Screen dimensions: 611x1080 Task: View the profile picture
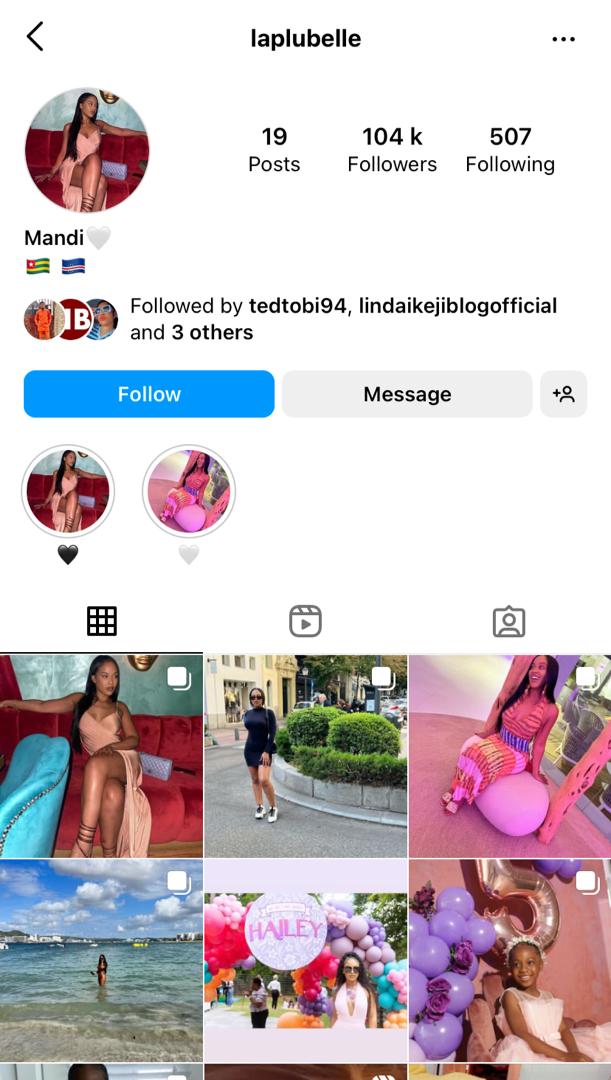pyautogui.click(x=87, y=150)
